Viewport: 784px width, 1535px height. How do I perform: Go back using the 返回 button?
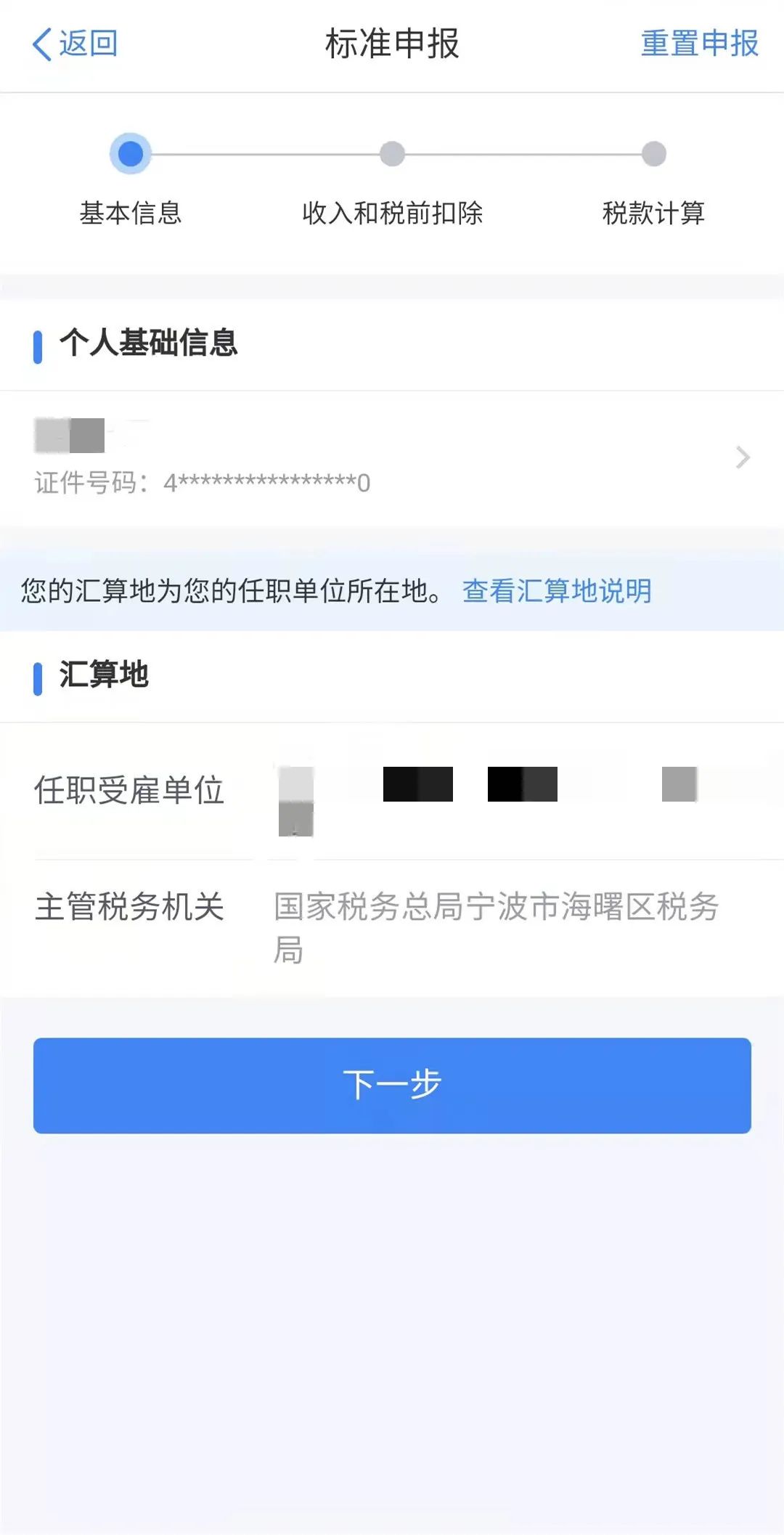(75, 44)
